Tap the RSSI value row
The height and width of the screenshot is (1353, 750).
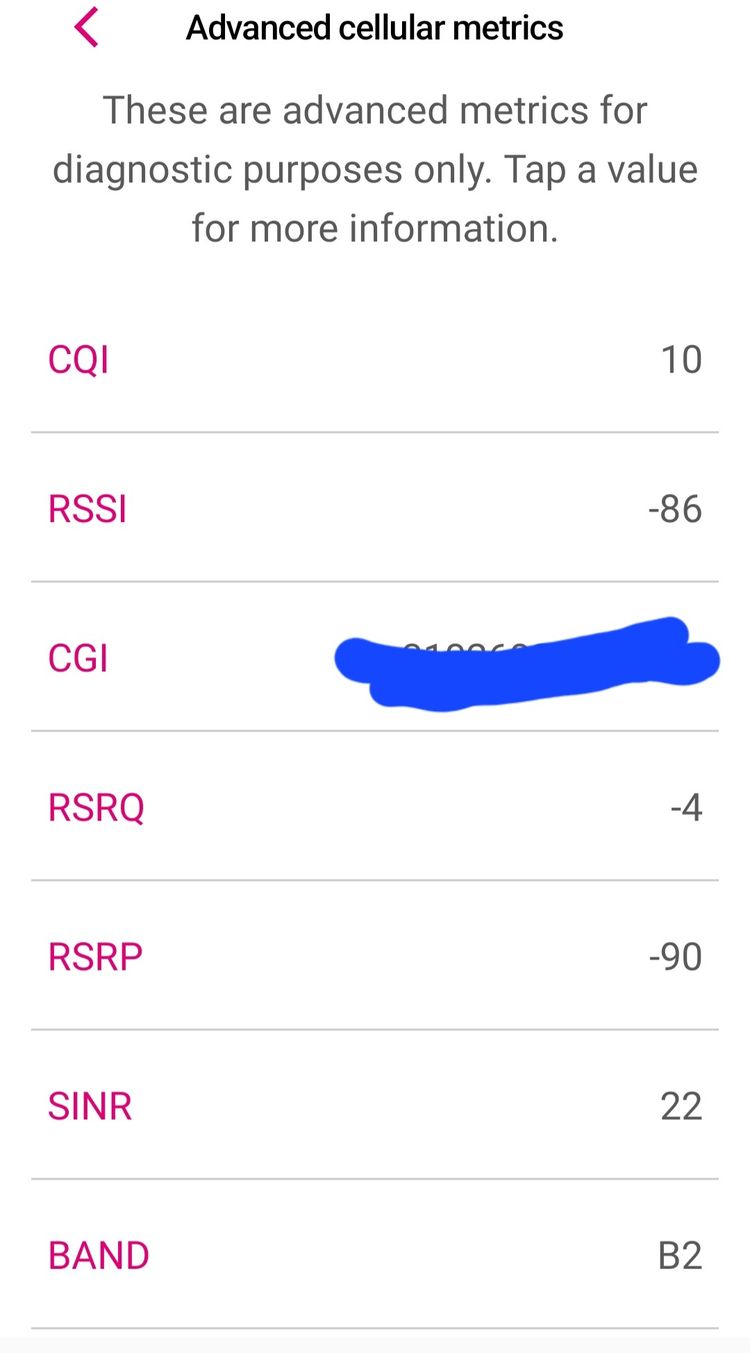click(375, 508)
